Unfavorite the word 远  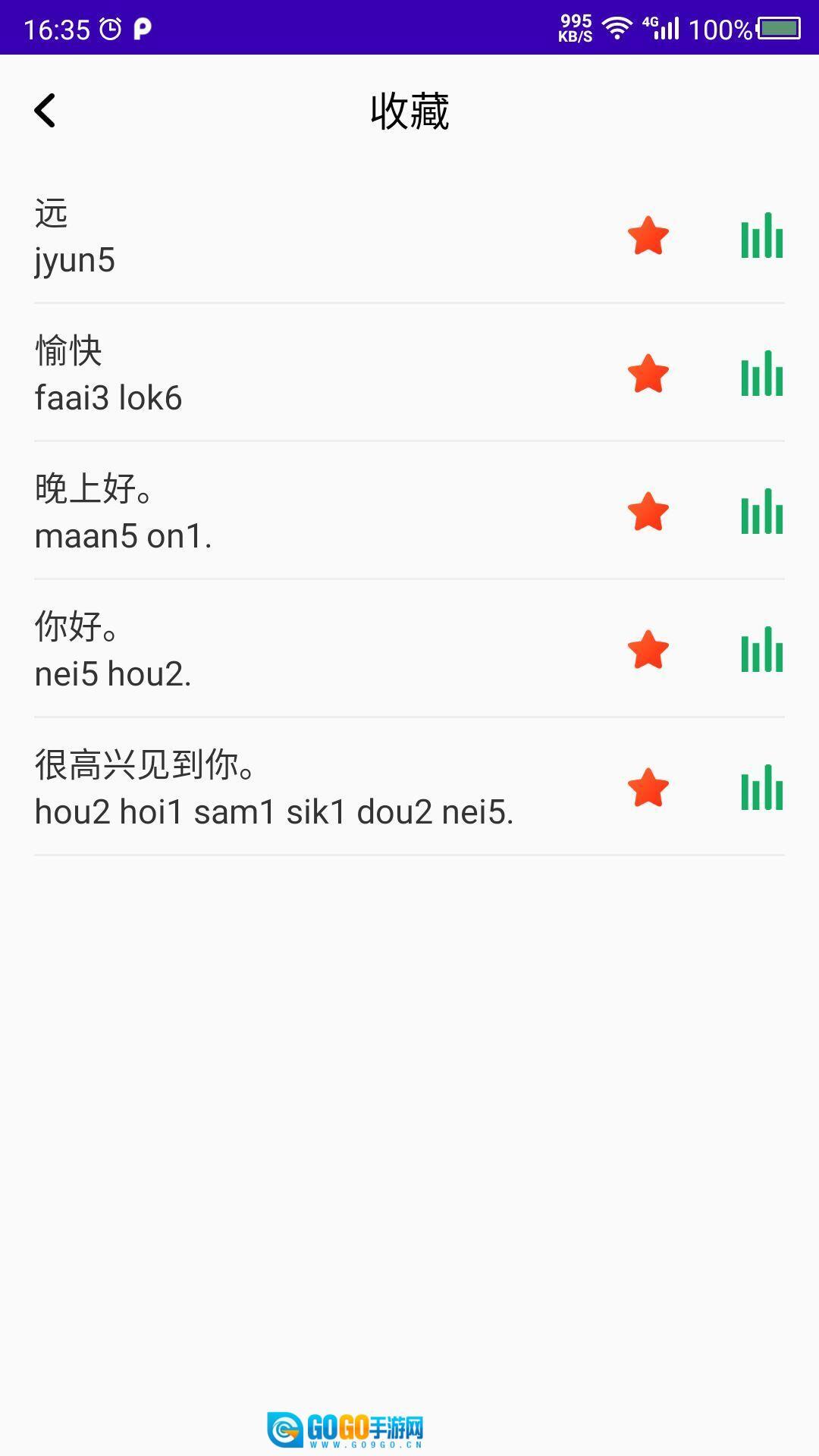[648, 237]
